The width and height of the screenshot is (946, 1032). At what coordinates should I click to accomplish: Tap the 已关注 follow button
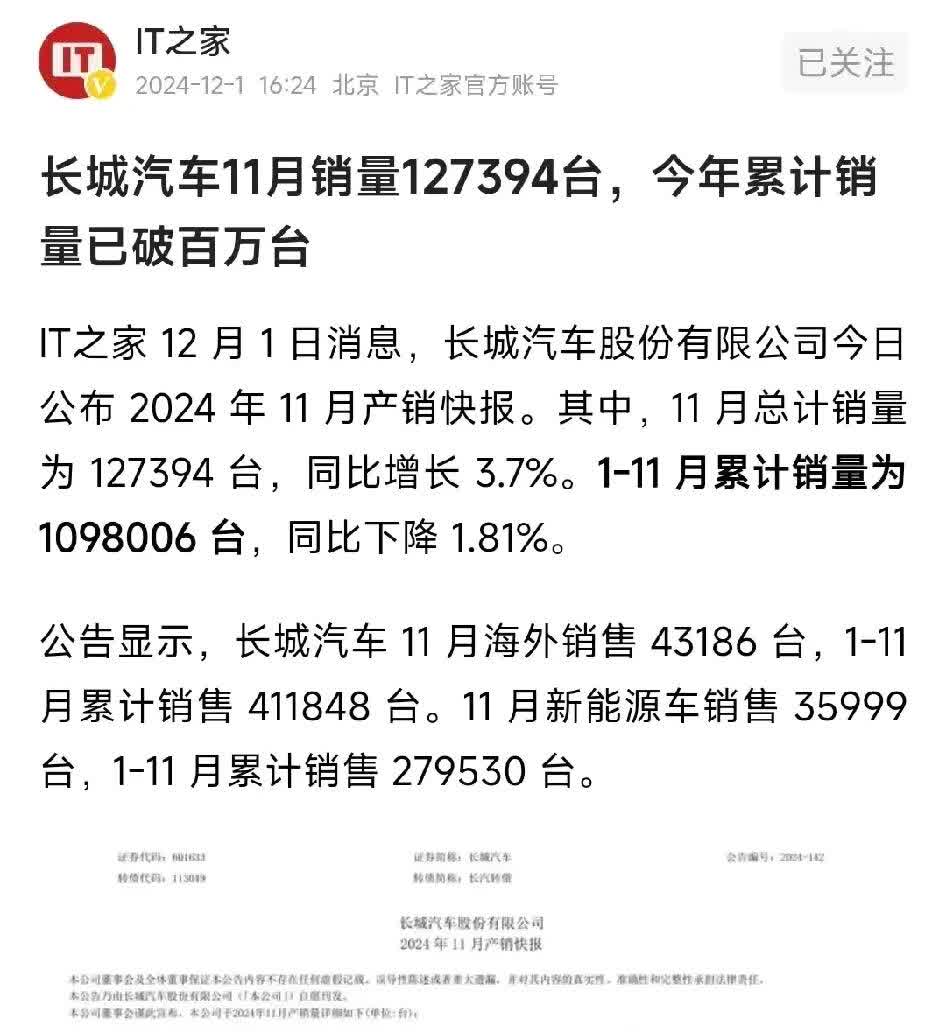tap(845, 63)
